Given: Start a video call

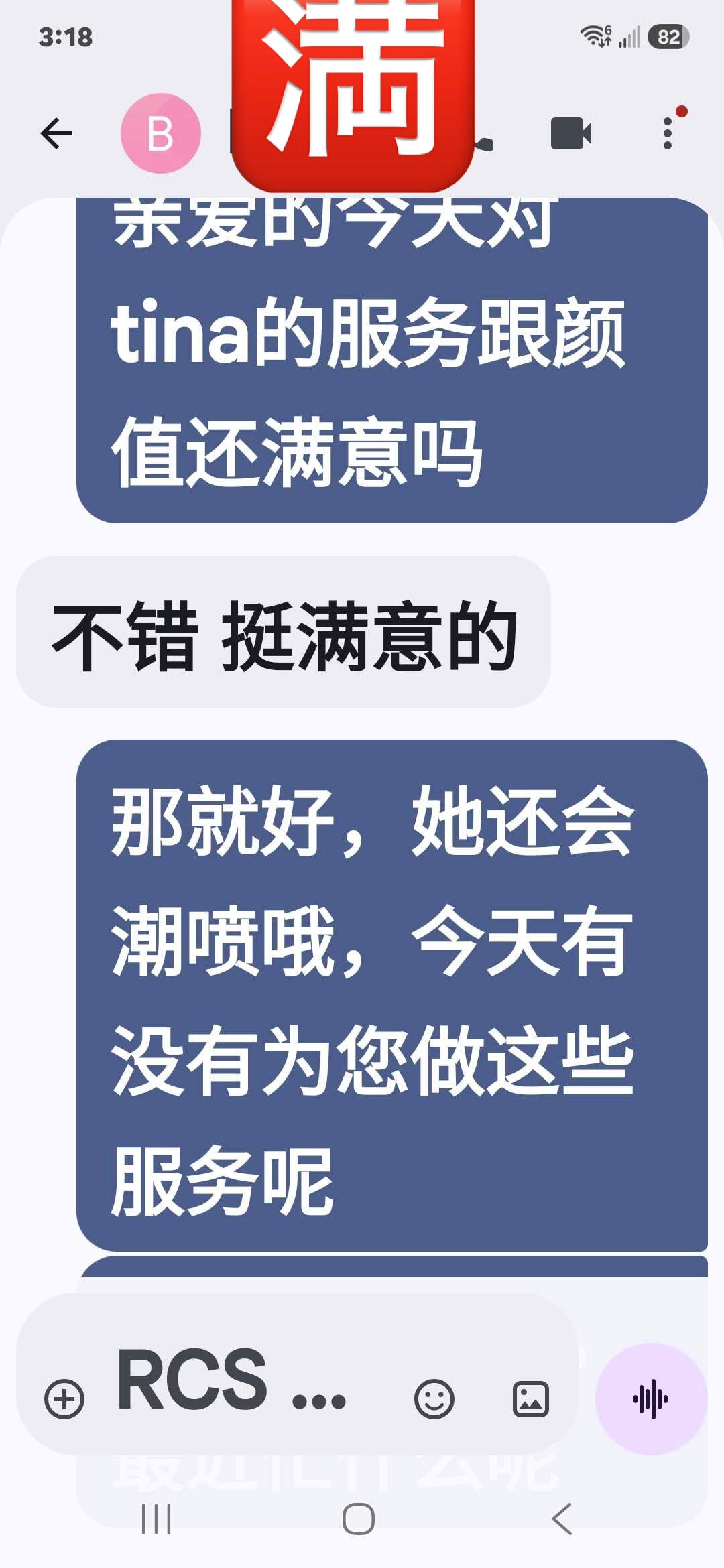Looking at the screenshot, I should (571, 133).
